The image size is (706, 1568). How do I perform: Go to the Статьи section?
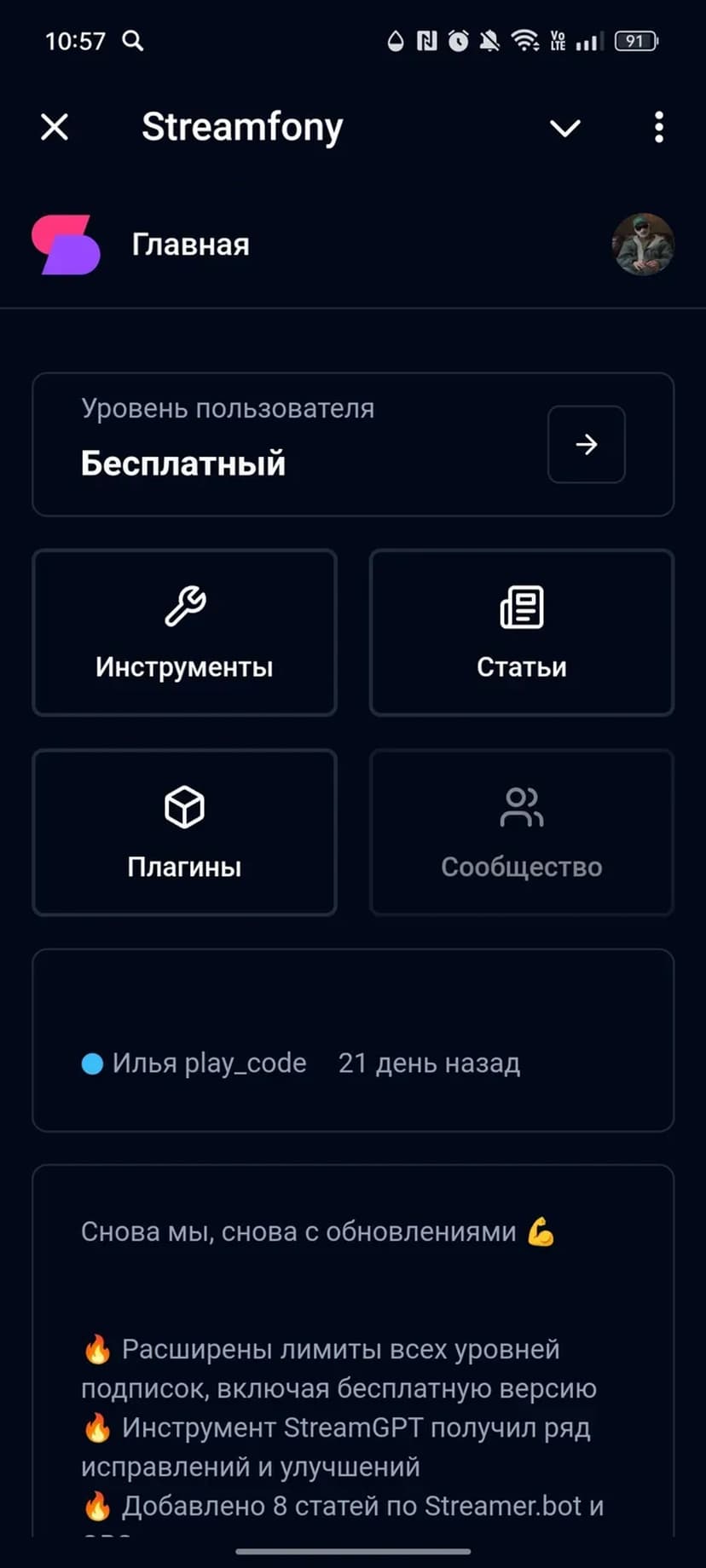point(521,632)
